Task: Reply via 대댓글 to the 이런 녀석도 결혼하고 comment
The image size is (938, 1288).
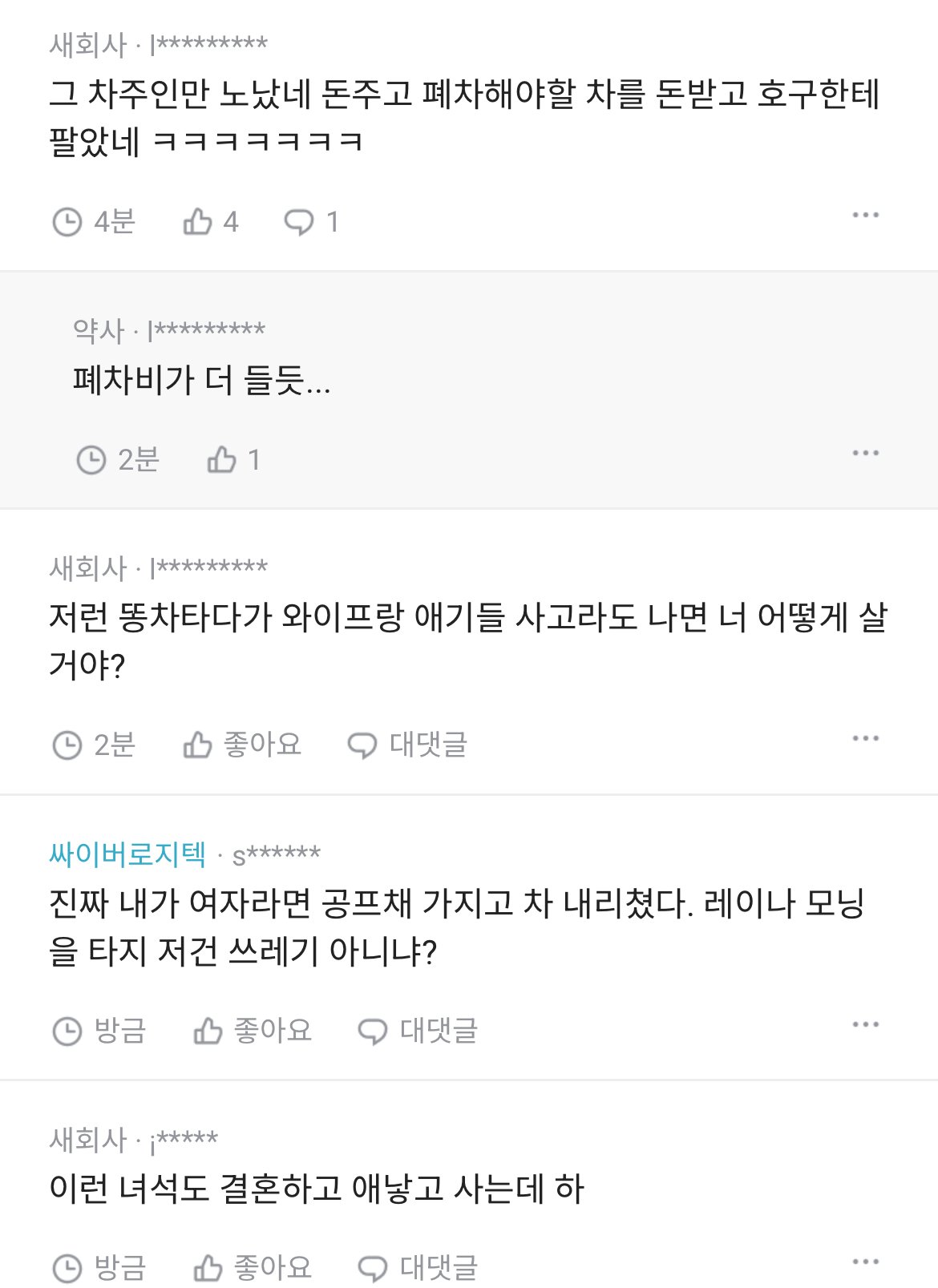Action: coord(418,1267)
